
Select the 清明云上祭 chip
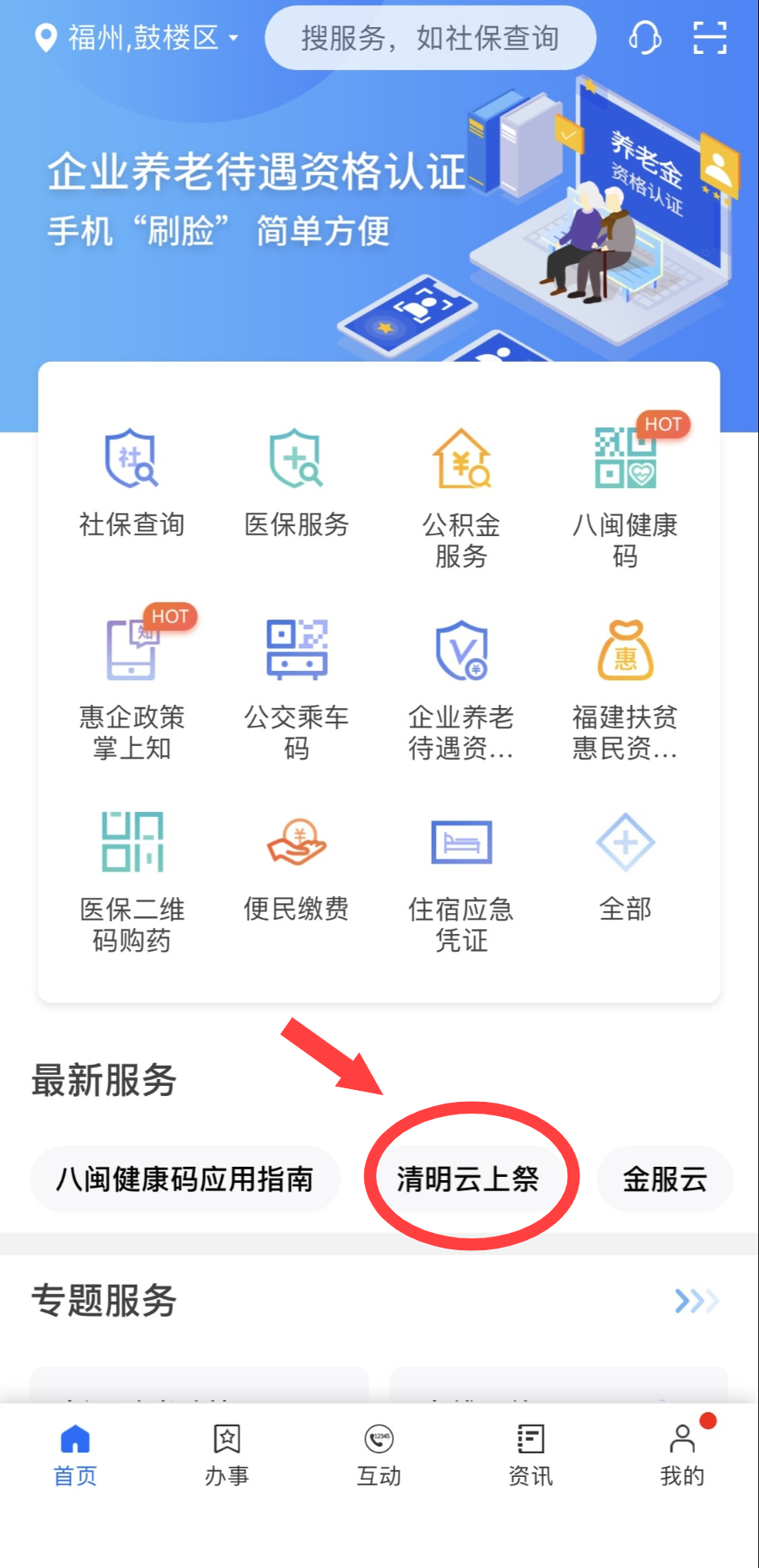click(468, 1179)
